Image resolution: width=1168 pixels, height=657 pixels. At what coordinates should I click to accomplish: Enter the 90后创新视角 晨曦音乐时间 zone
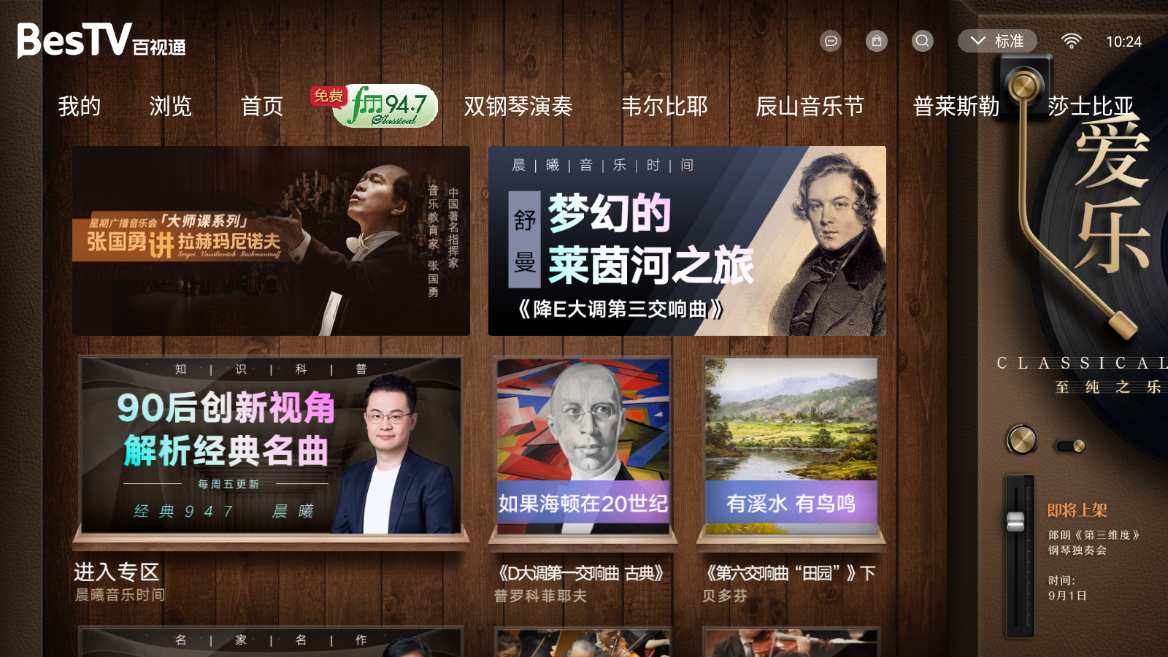point(271,446)
